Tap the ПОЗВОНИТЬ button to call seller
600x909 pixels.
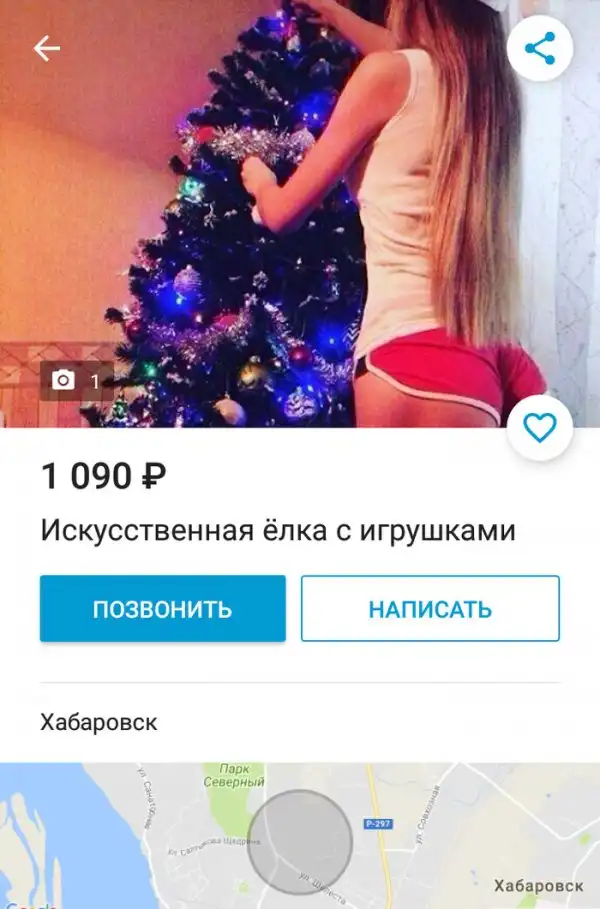(163, 608)
